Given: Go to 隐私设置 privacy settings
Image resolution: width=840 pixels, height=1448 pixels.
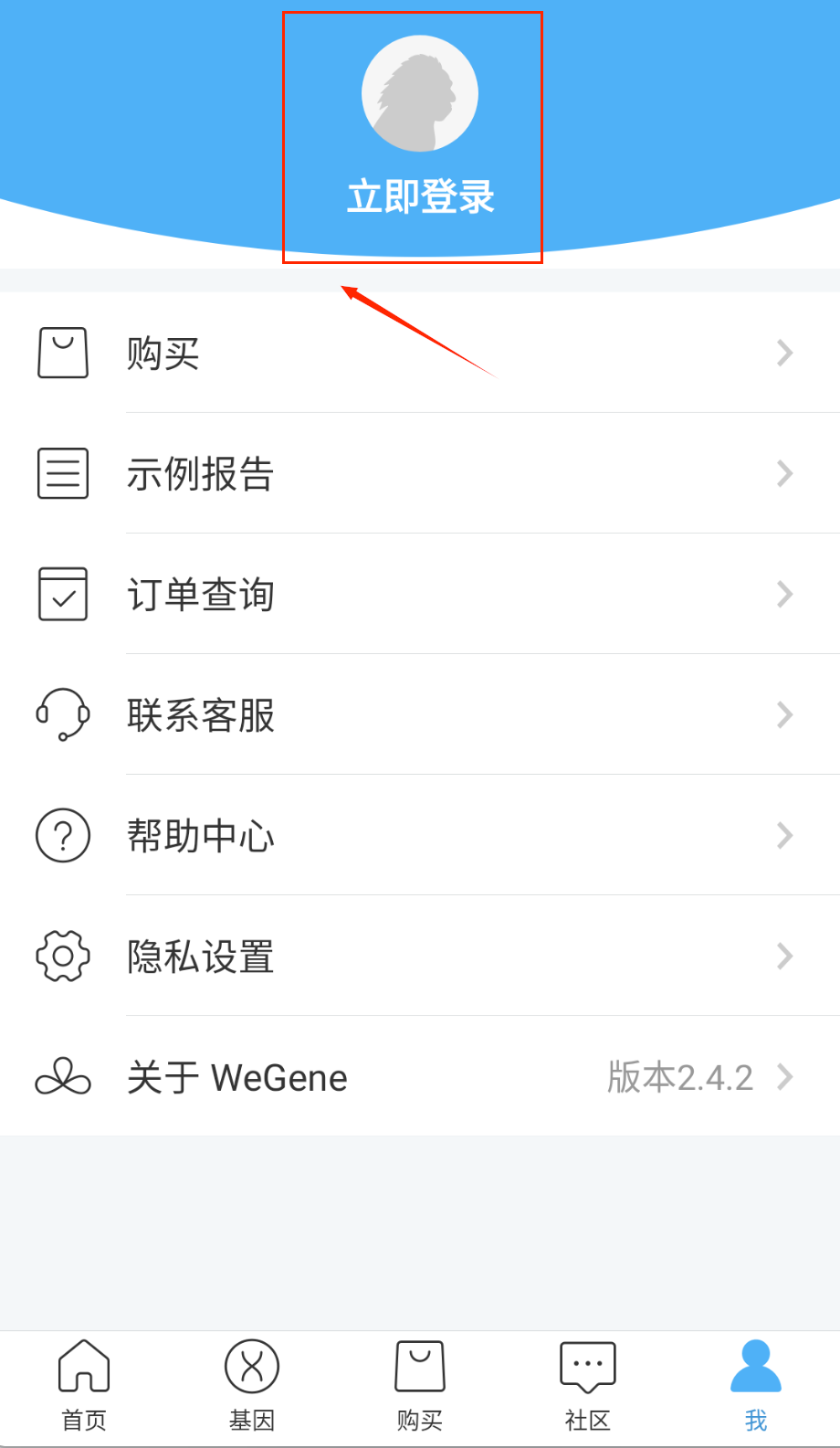Looking at the screenshot, I should 420,957.
